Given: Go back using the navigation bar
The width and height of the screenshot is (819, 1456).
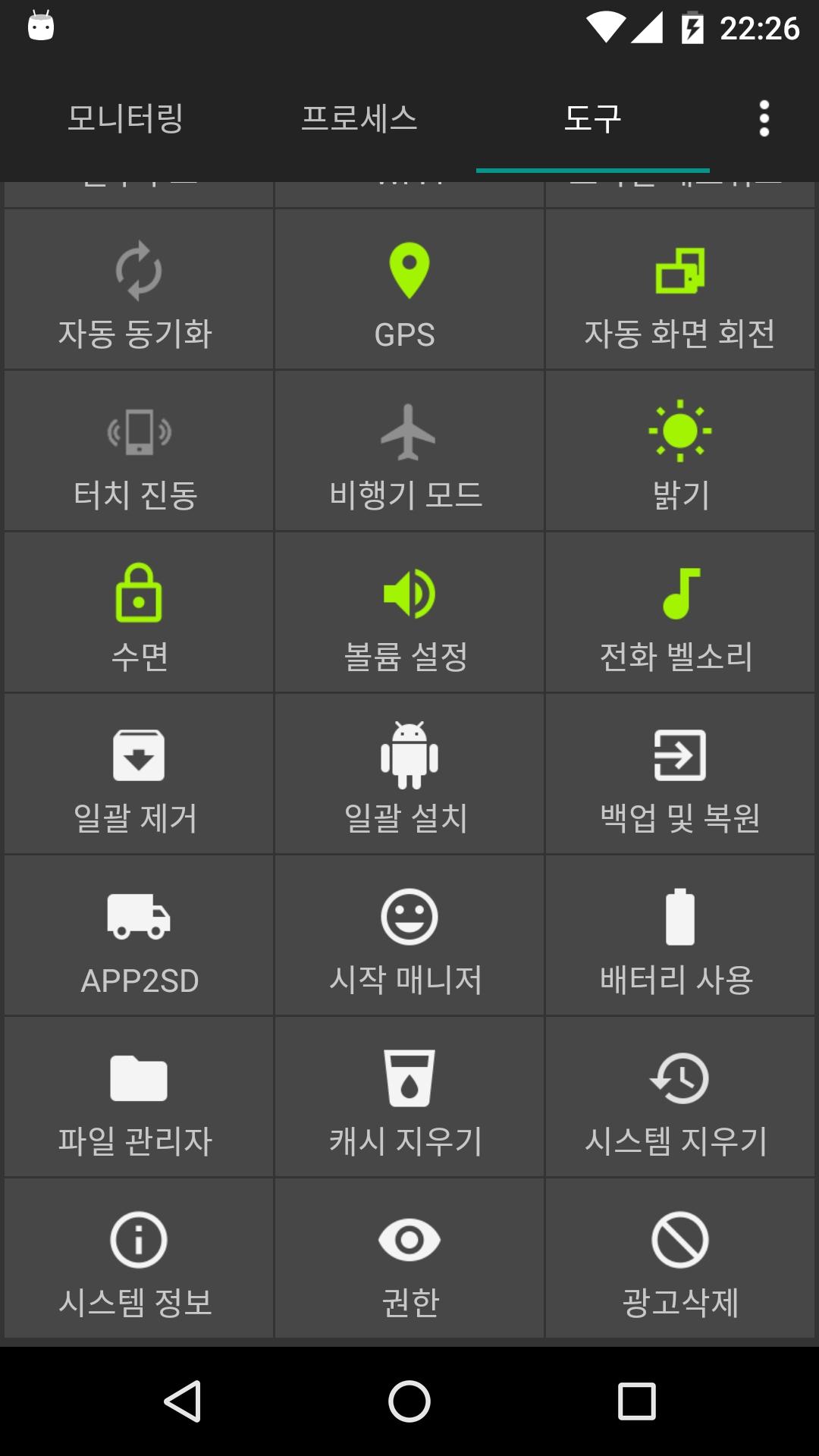Looking at the screenshot, I should 182,1401.
